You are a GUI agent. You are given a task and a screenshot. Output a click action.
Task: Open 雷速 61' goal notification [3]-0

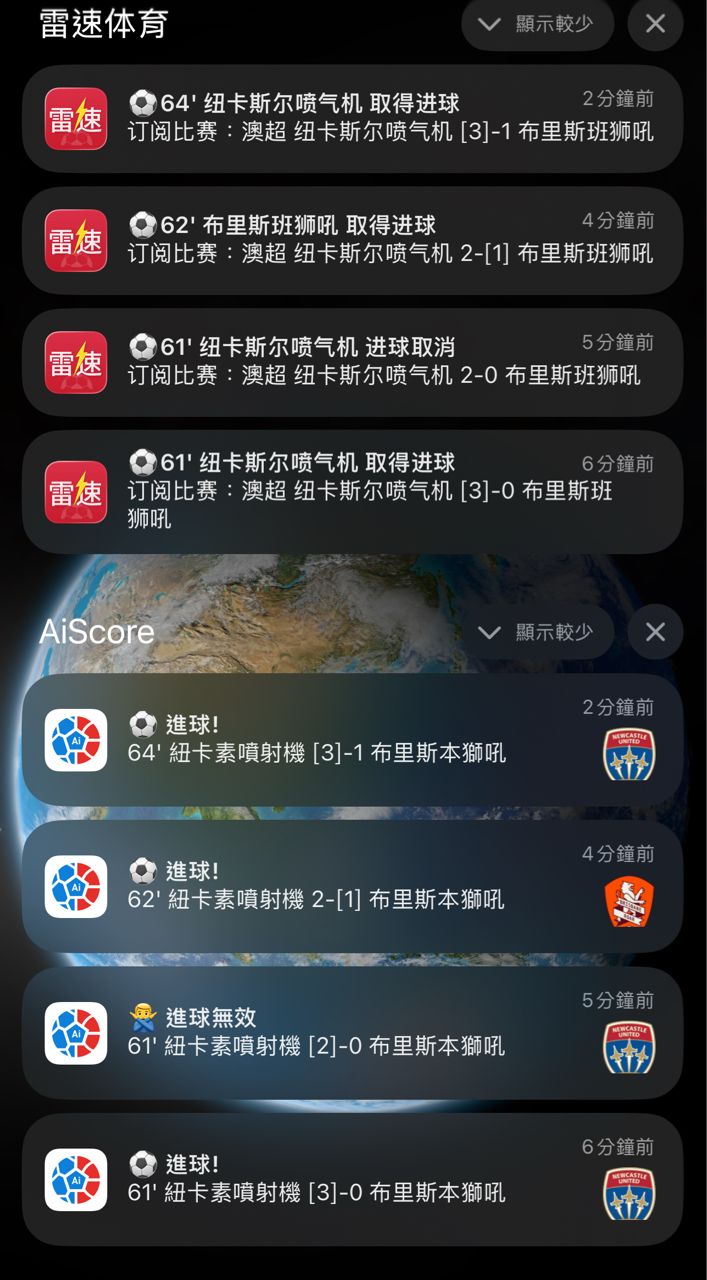coord(352,491)
